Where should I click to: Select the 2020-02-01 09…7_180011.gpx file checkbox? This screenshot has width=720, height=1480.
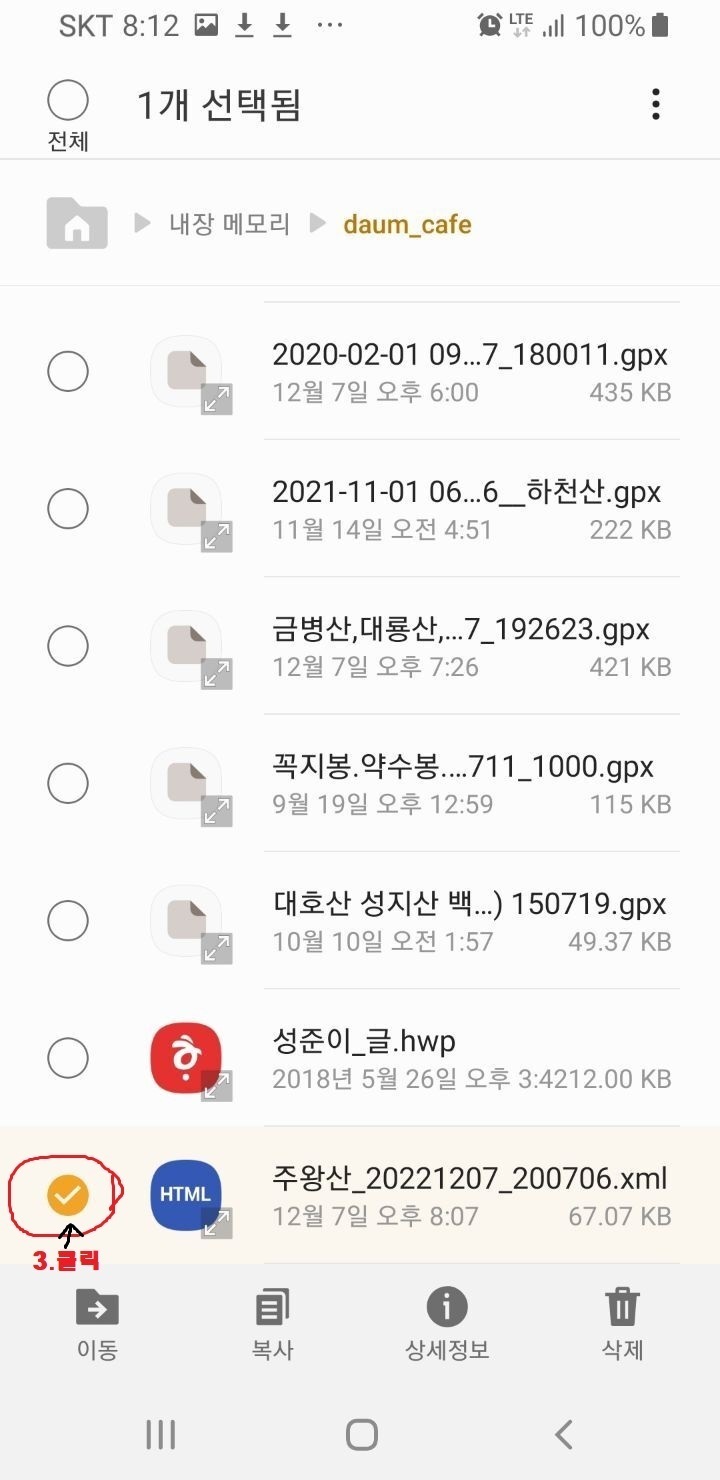pyautogui.click(x=68, y=372)
